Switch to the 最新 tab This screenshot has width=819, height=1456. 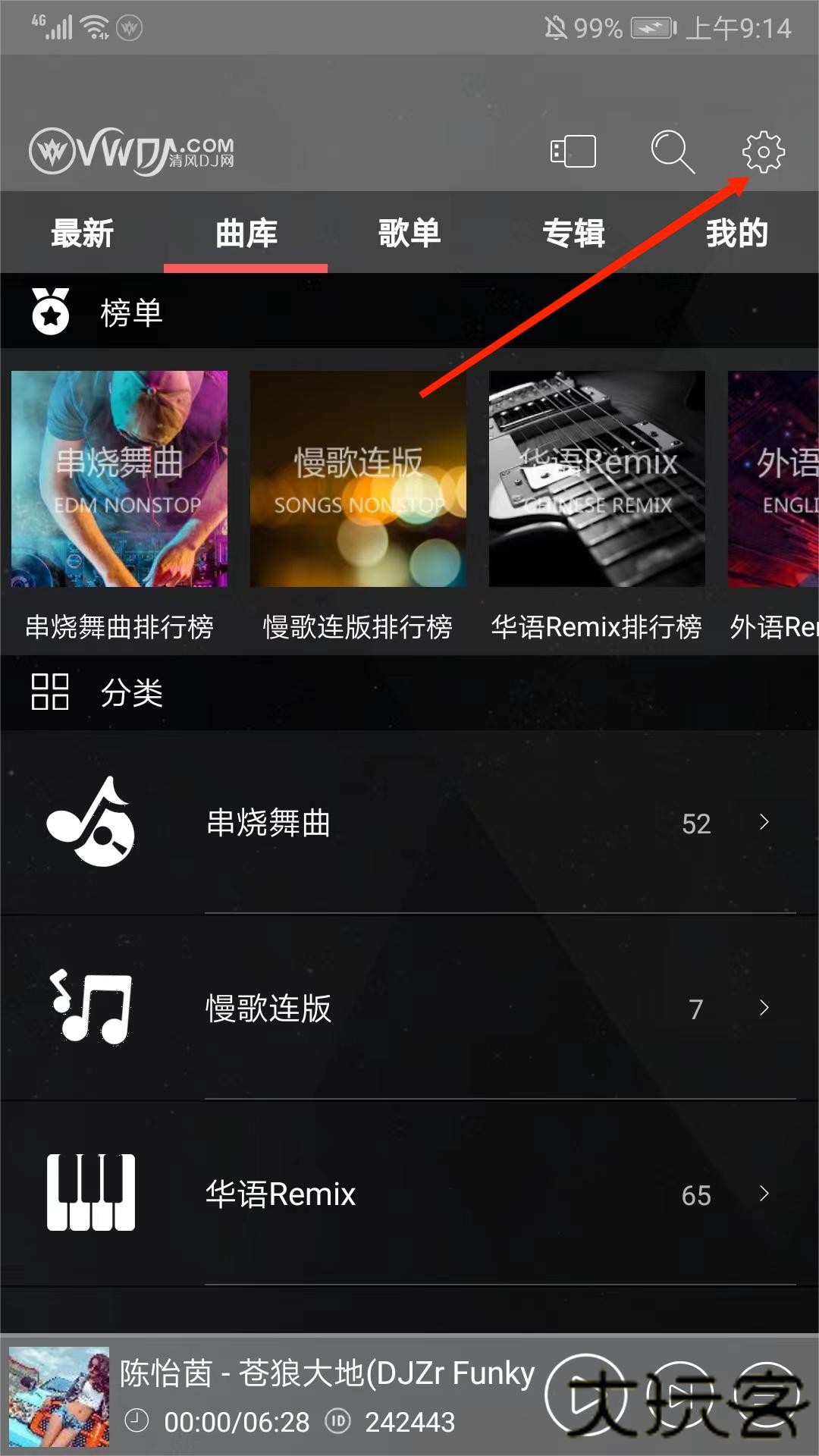tap(82, 233)
